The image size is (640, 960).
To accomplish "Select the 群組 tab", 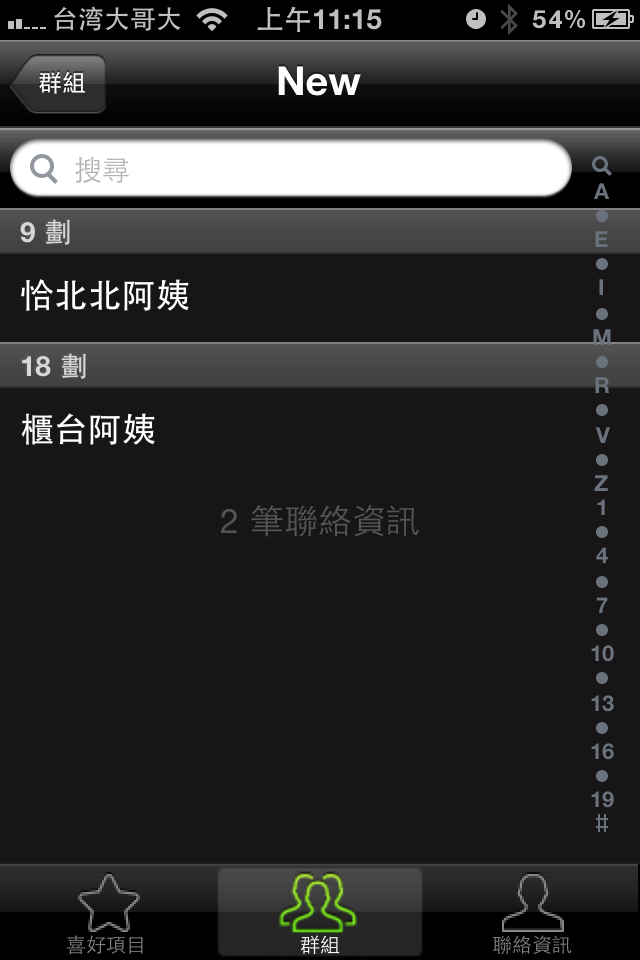I will pyautogui.click(x=320, y=913).
